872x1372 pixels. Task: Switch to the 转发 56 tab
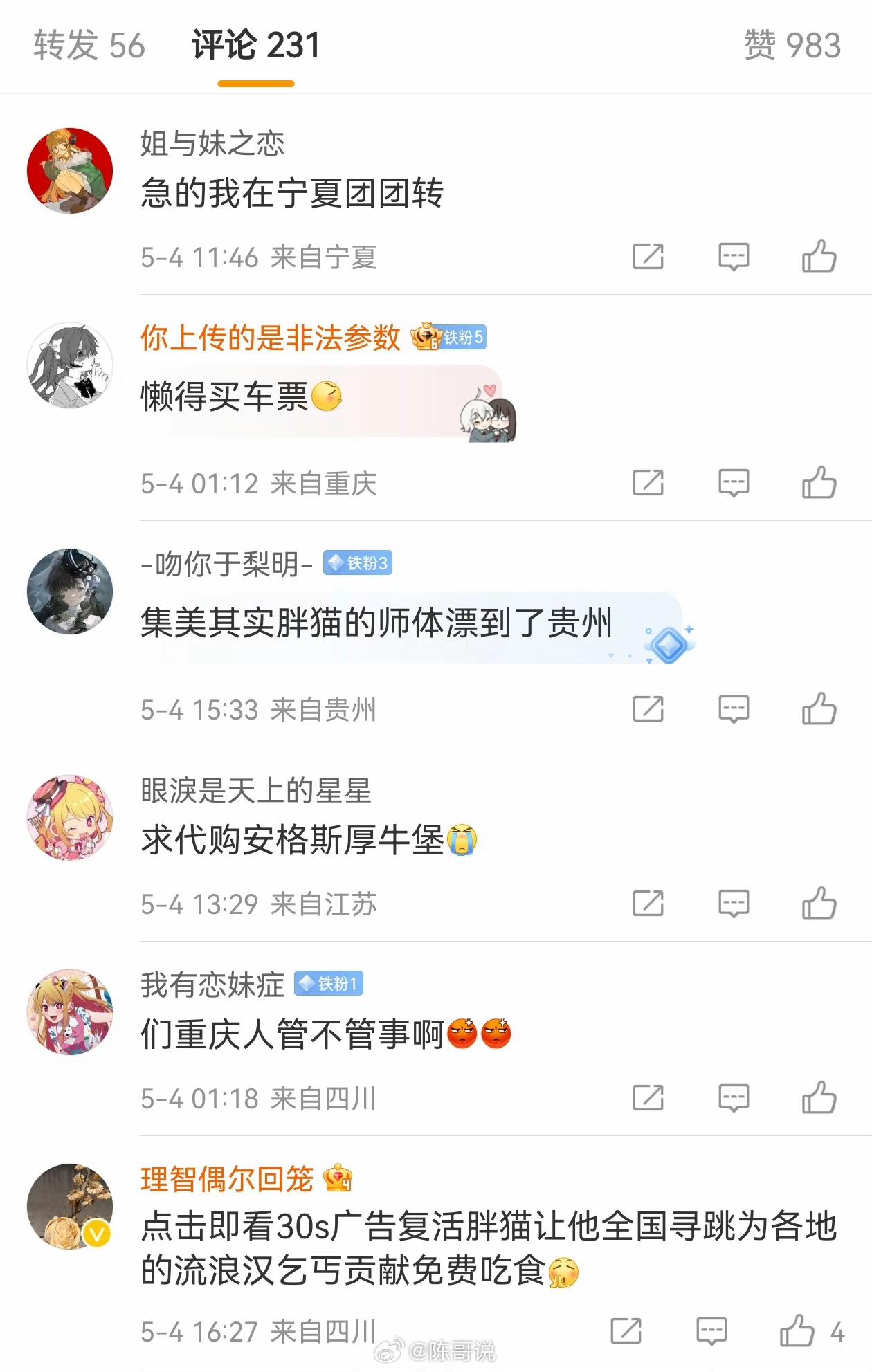89,46
